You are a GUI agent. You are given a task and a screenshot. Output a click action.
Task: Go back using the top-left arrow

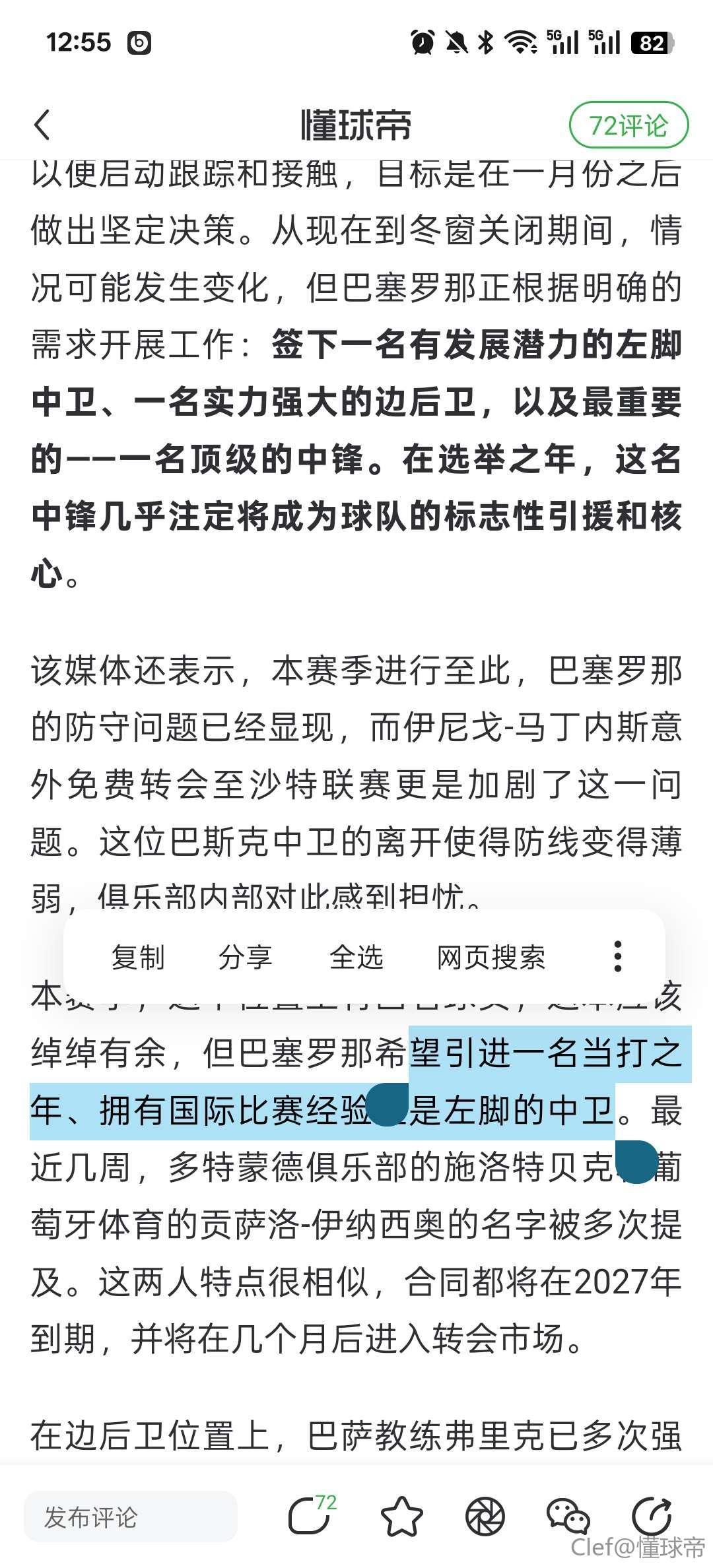[x=42, y=125]
